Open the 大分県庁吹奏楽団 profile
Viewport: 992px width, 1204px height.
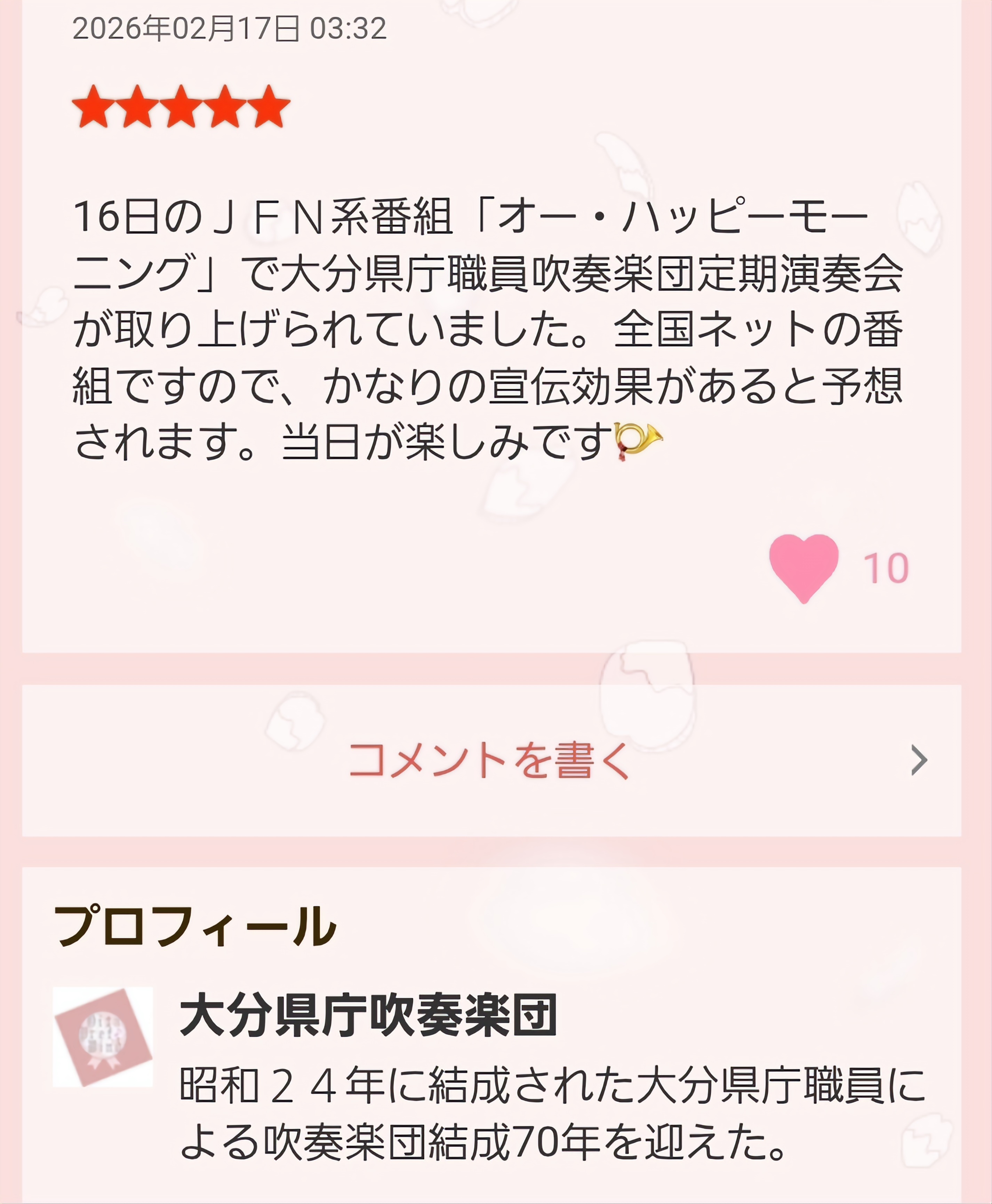369,1015
